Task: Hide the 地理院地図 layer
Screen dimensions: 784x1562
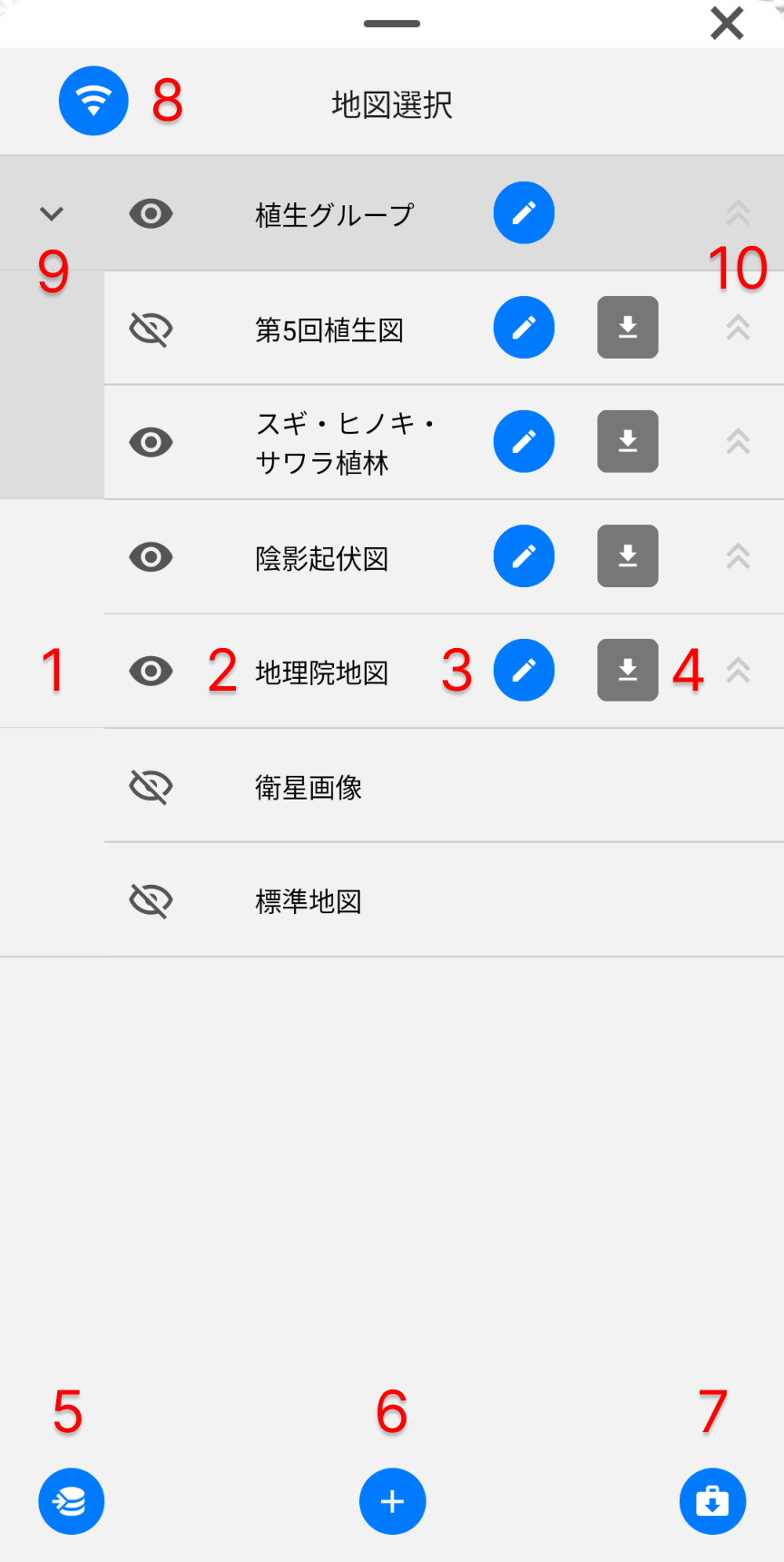Action: [x=151, y=671]
